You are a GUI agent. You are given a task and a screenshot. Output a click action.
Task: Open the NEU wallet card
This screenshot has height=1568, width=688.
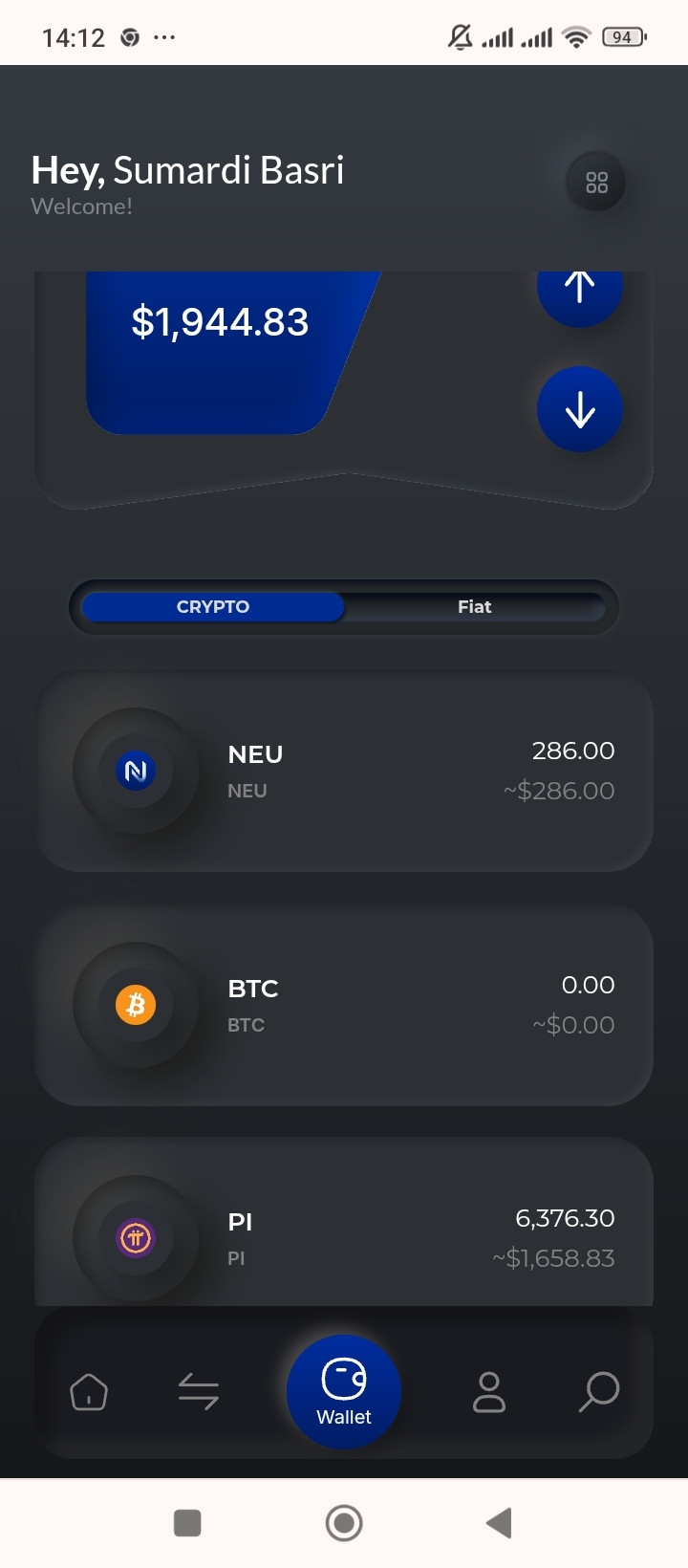pos(344,772)
